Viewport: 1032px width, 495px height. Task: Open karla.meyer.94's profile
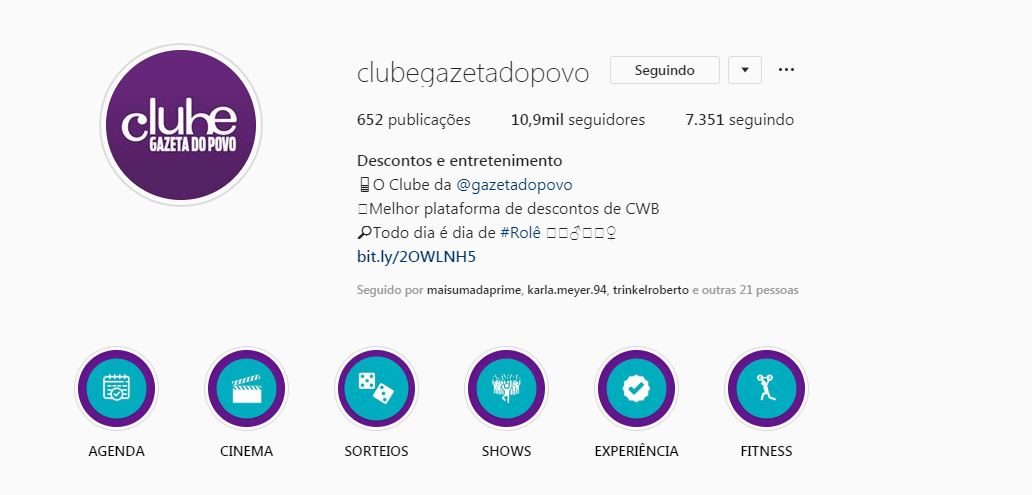566,290
